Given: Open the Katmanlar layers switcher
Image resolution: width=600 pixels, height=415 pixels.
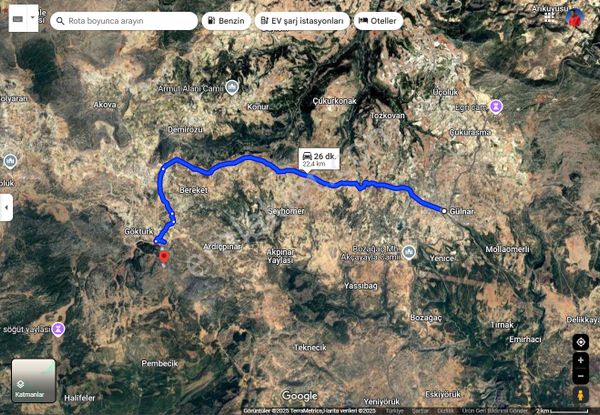Looking at the screenshot, I should 34,380.
